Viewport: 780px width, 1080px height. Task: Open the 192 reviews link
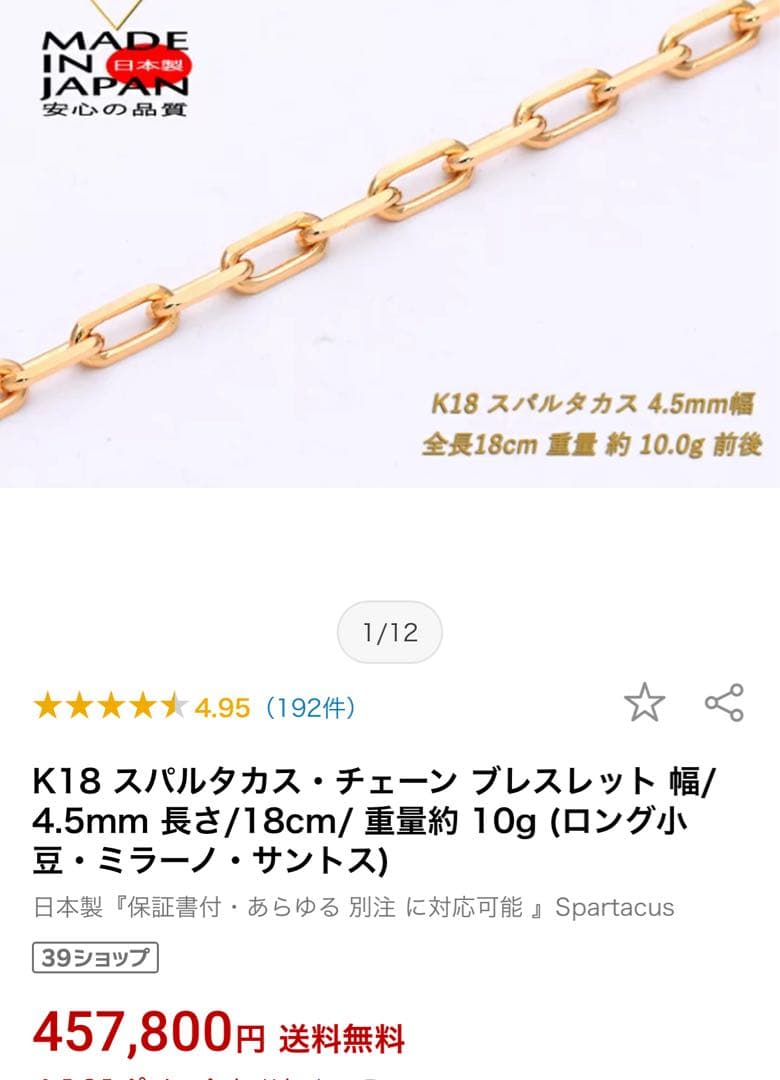[310, 708]
